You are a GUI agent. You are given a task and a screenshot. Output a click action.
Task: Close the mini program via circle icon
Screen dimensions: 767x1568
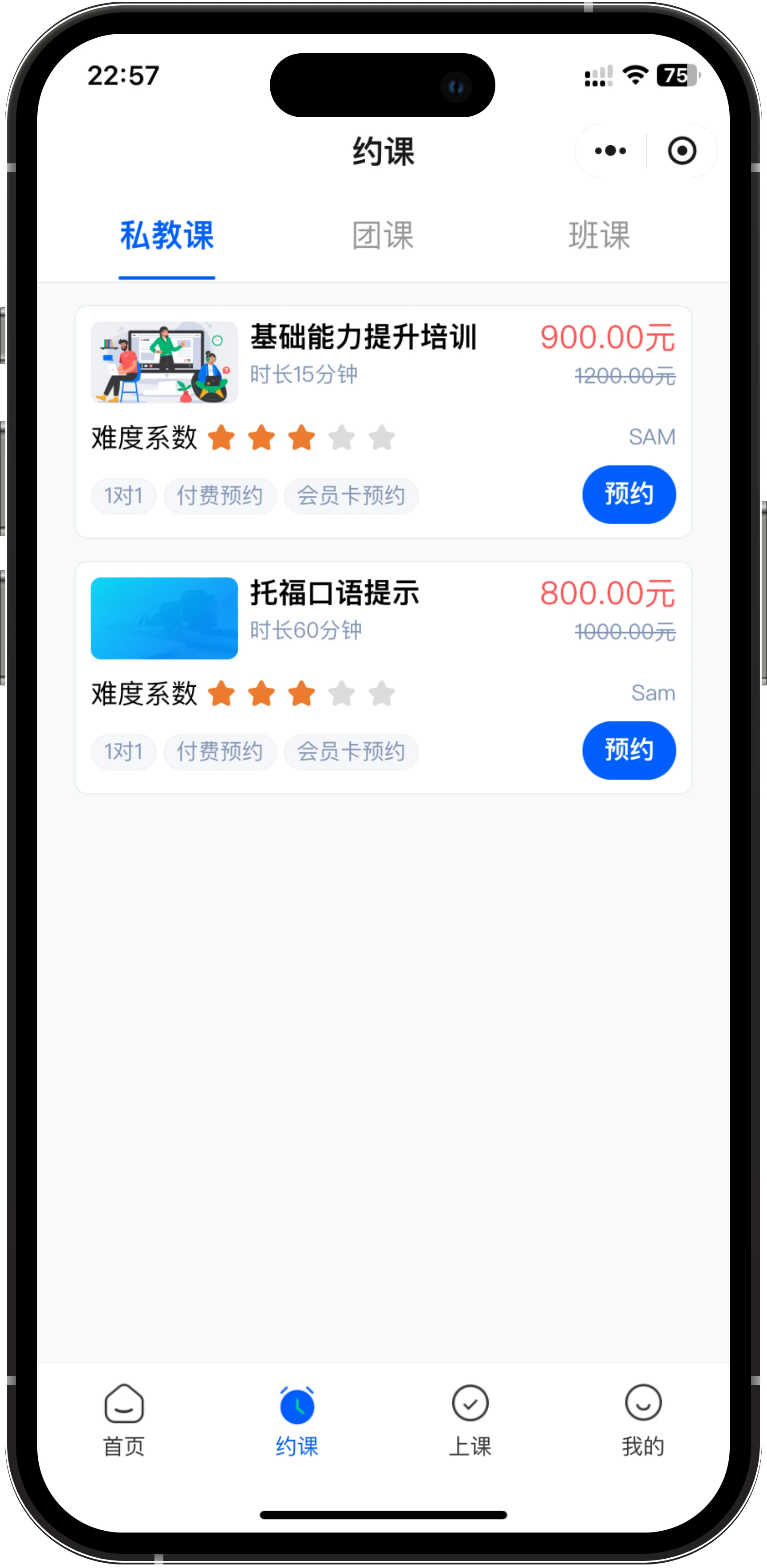pyautogui.click(x=681, y=151)
